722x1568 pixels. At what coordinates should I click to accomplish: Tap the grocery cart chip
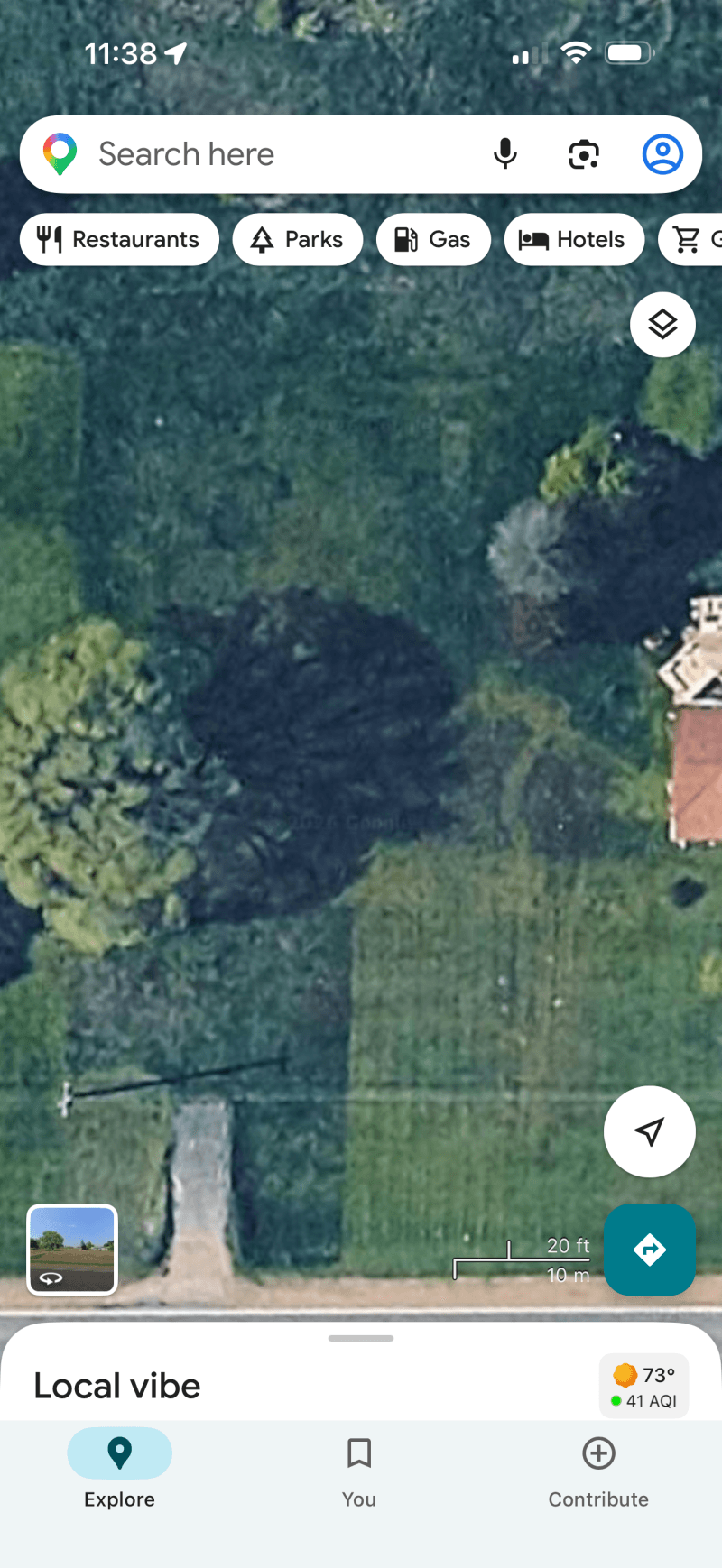click(690, 239)
